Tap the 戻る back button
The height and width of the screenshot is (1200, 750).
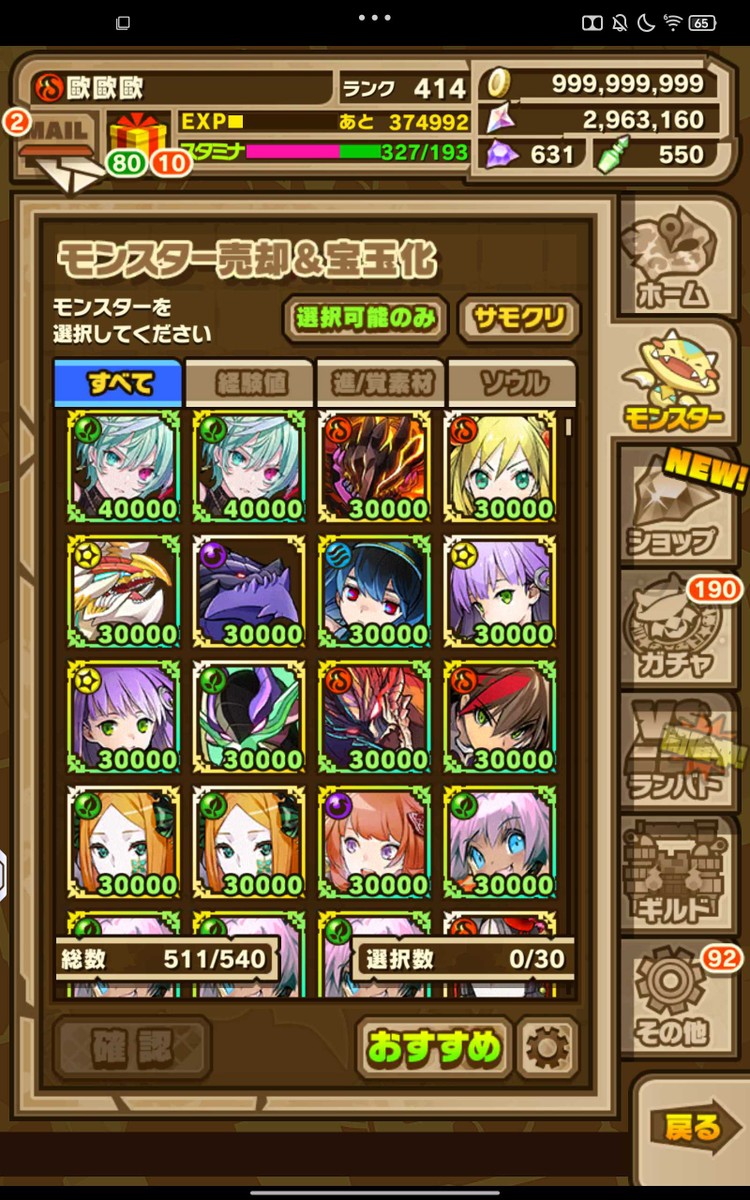(693, 1128)
